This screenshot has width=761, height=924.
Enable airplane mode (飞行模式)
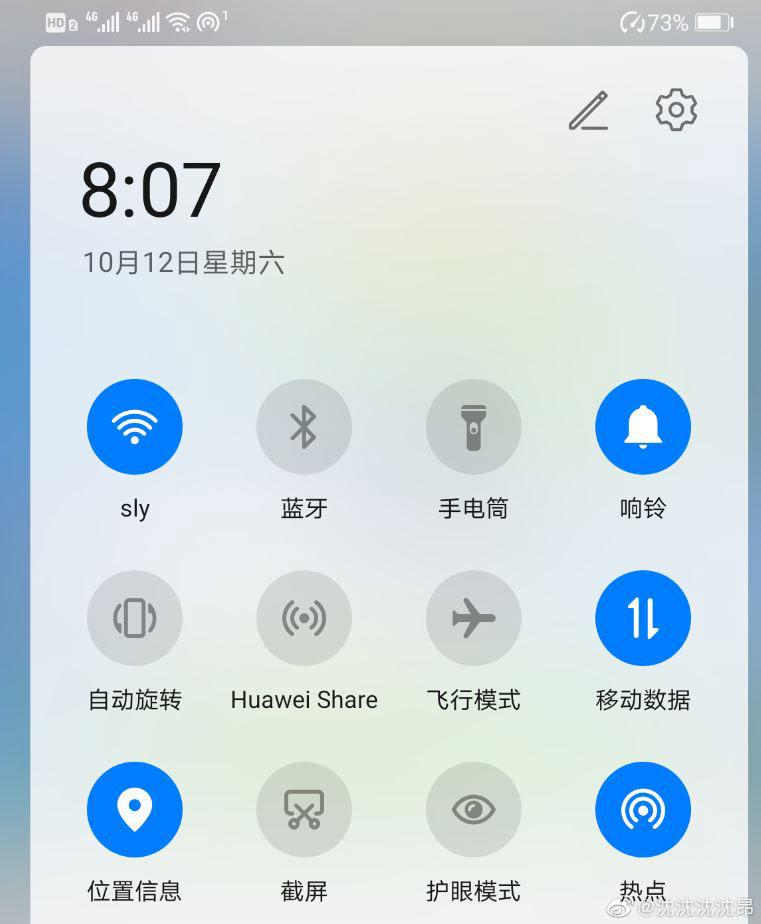(474, 619)
